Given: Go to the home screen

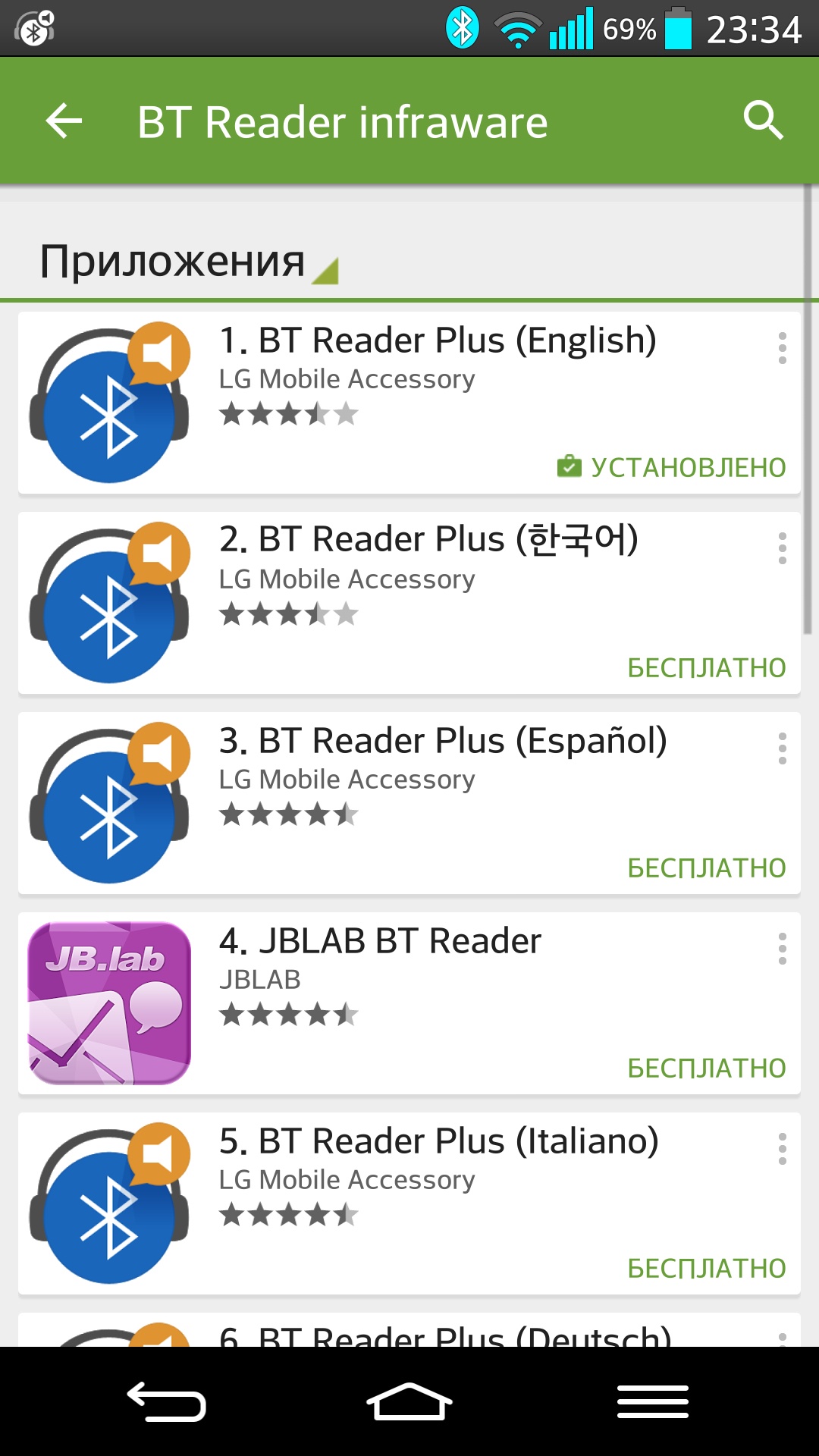Looking at the screenshot, I should [x=409, y=1401].
